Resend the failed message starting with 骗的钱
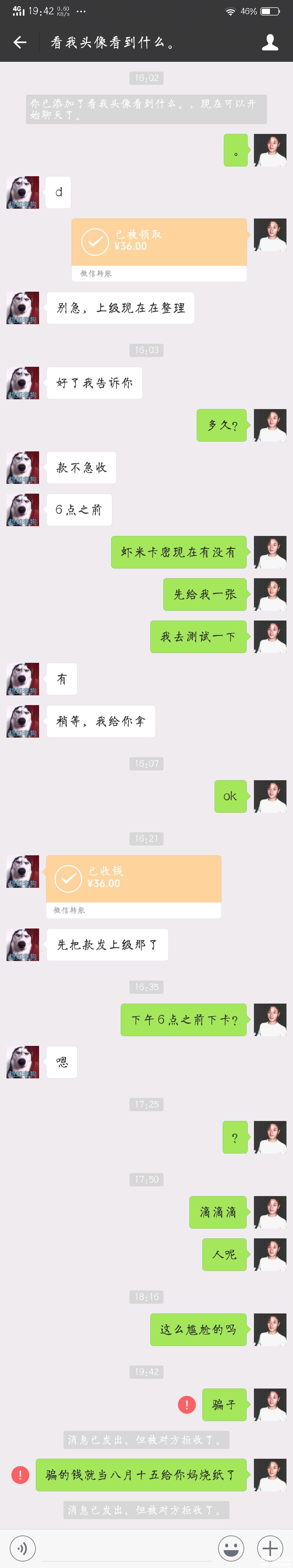 click(20, 1474)
